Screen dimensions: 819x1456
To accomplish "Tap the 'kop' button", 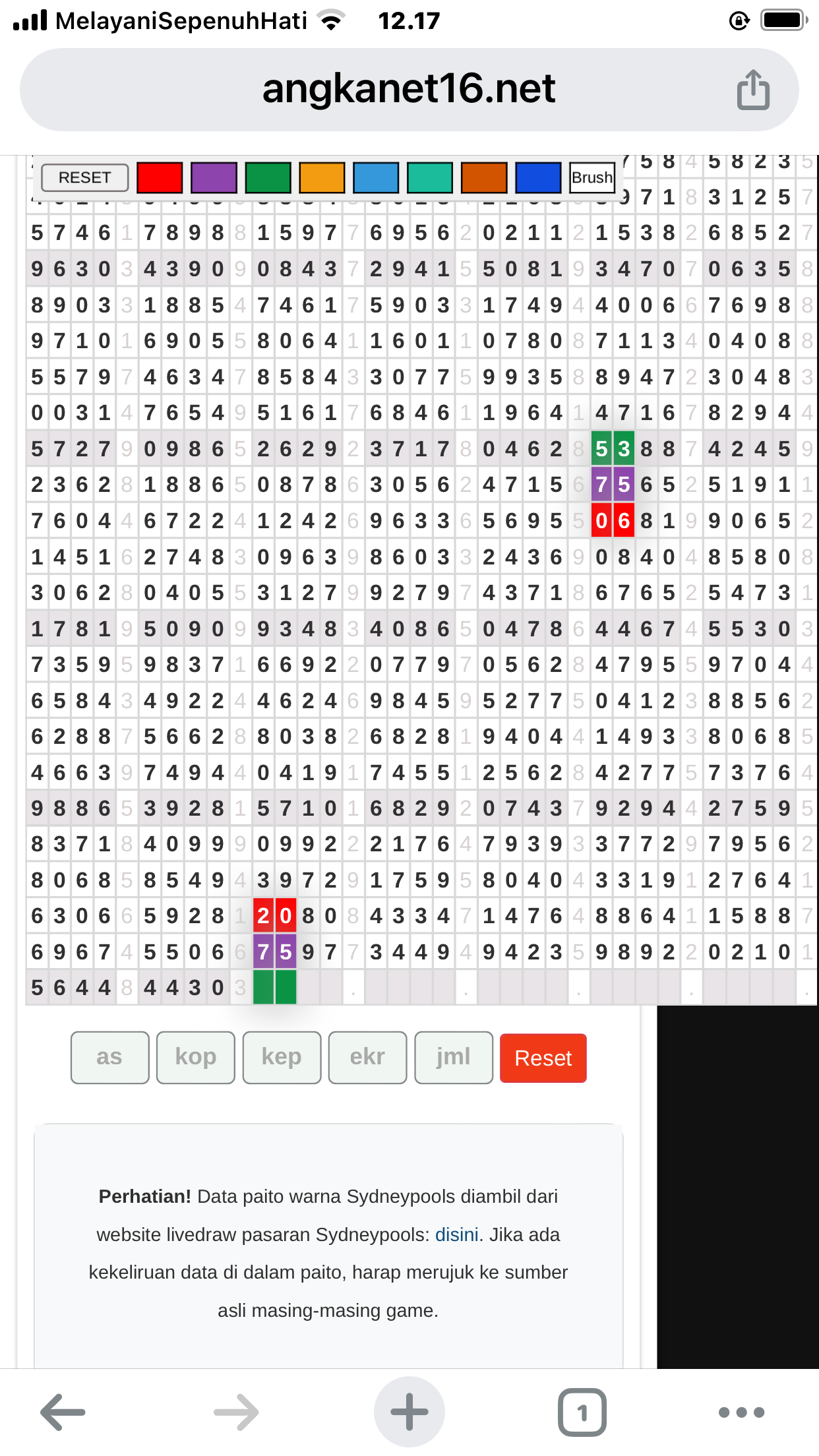I will (195, 1057).
